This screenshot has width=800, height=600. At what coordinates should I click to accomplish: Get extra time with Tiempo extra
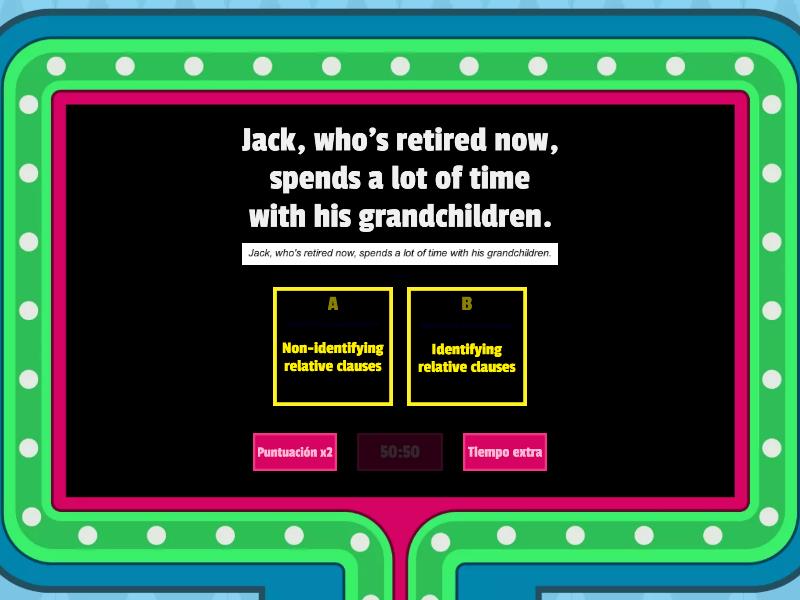click(504, 452)
